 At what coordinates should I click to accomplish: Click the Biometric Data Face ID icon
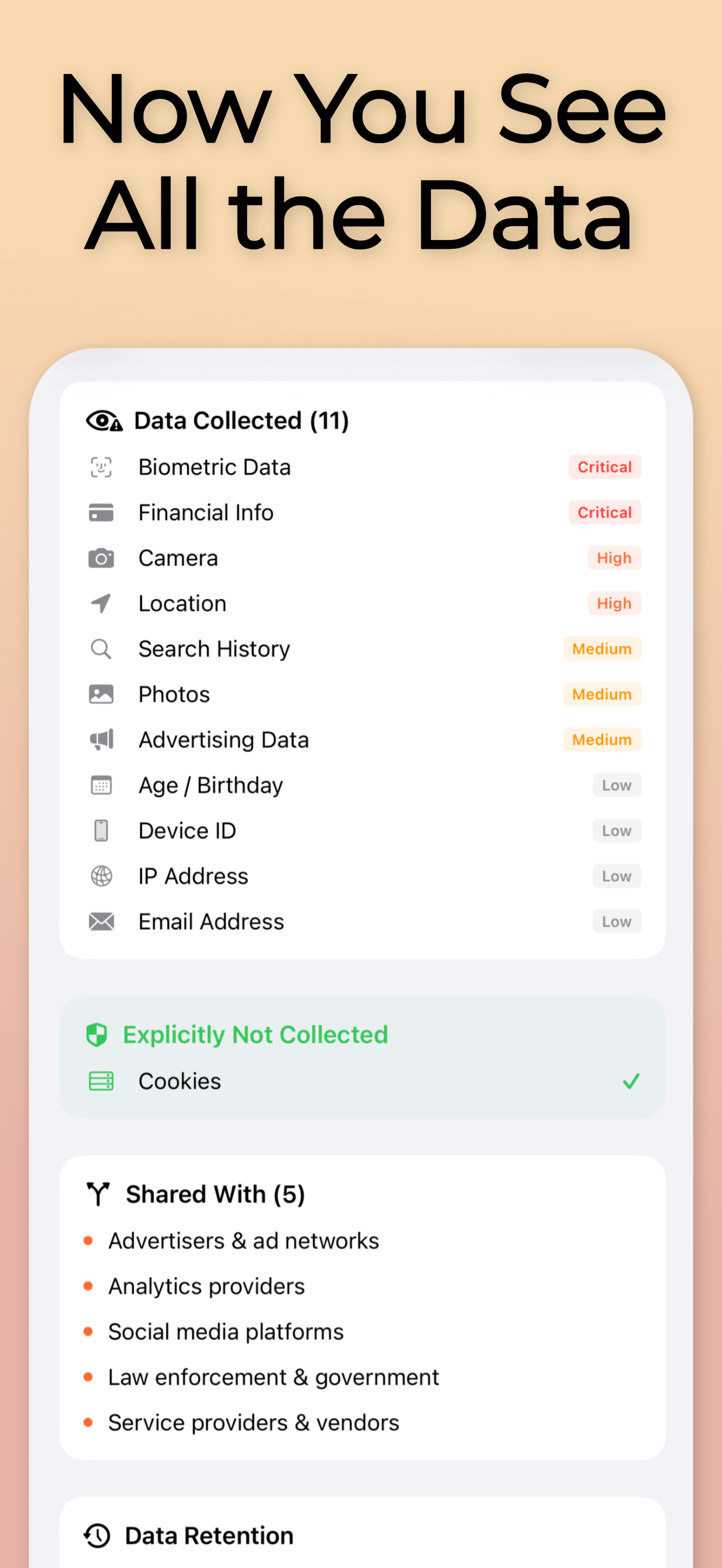[x=101, y=466]
